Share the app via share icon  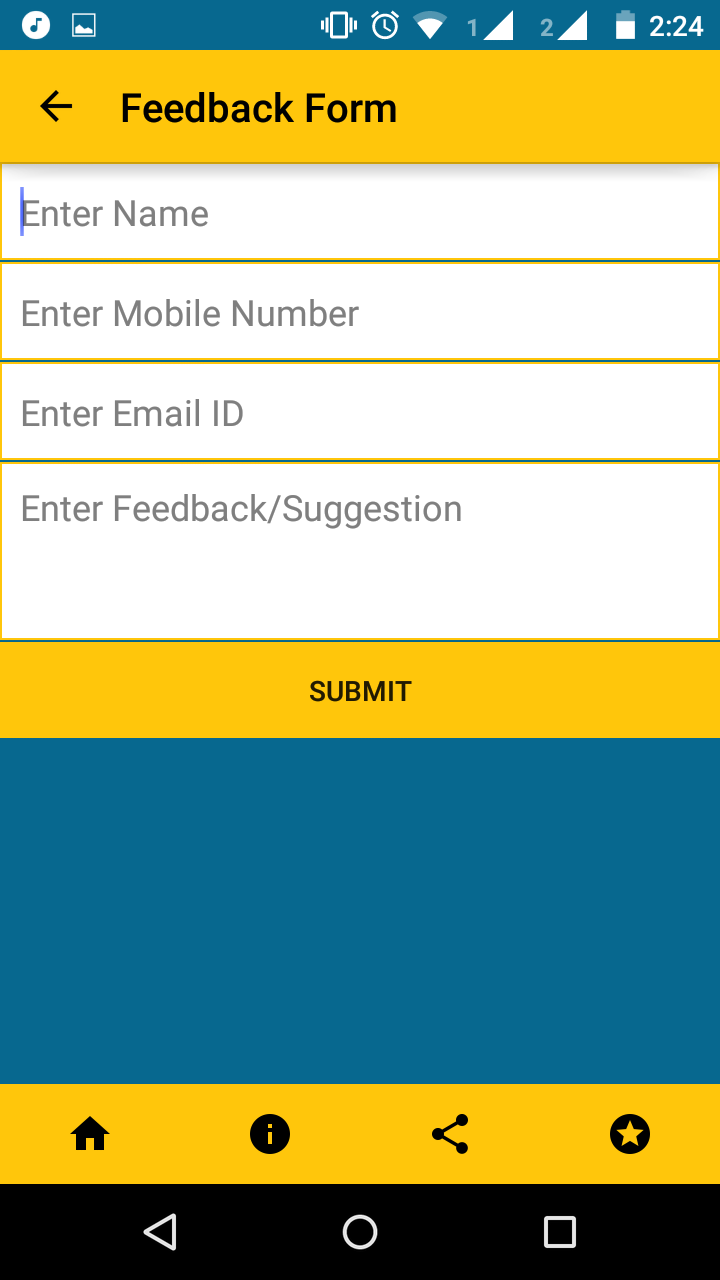click(450, 1134)
